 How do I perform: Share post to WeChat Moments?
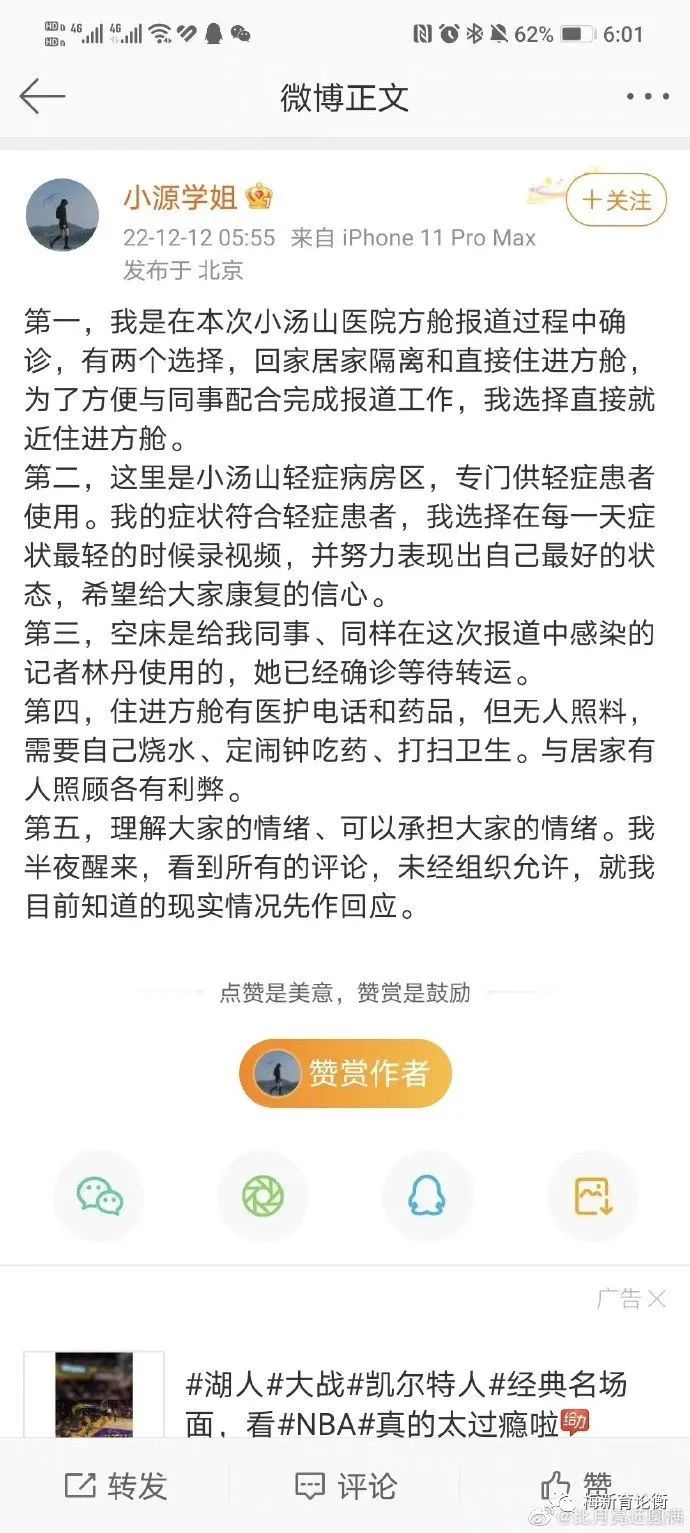pyautogui.click(x=263, y=1195)
